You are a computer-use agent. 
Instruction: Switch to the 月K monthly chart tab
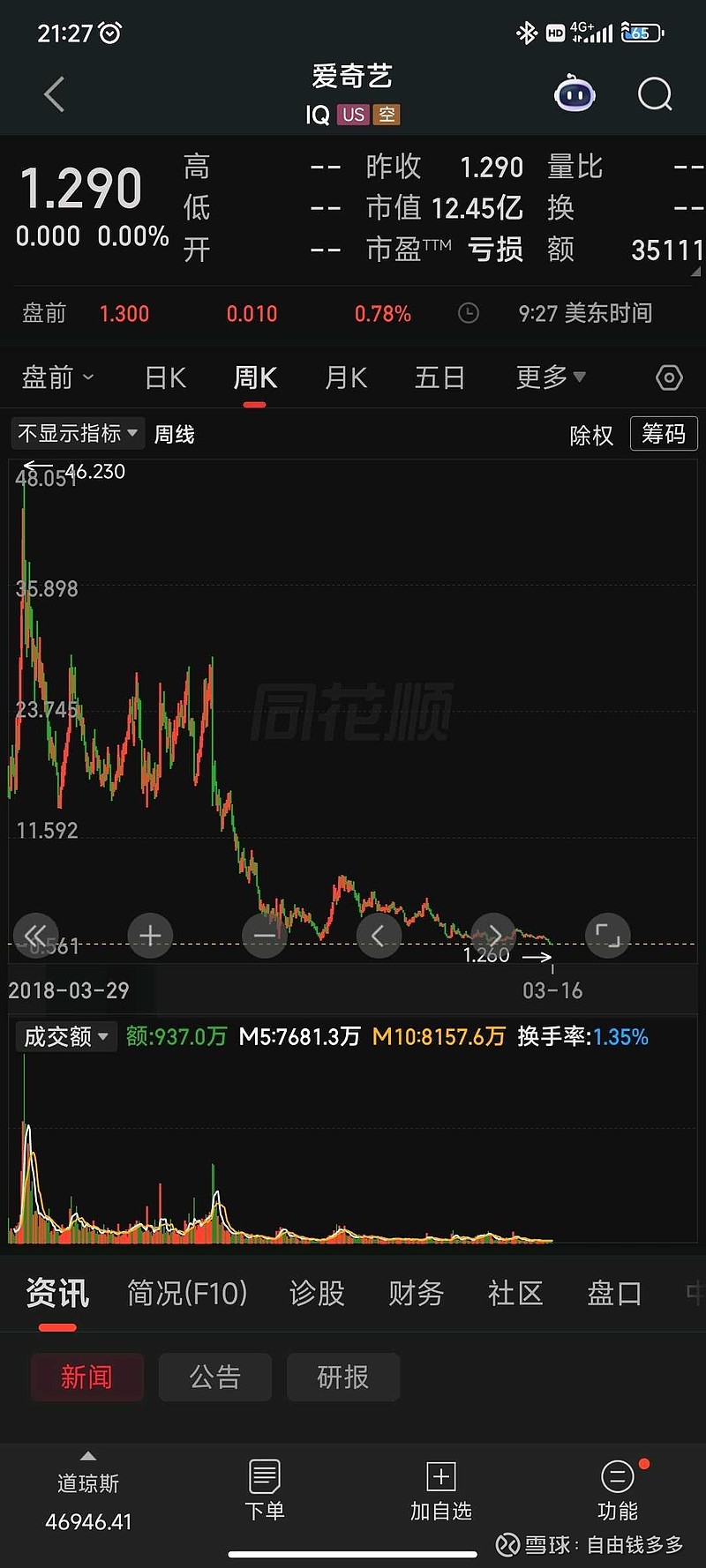[344, 377]
